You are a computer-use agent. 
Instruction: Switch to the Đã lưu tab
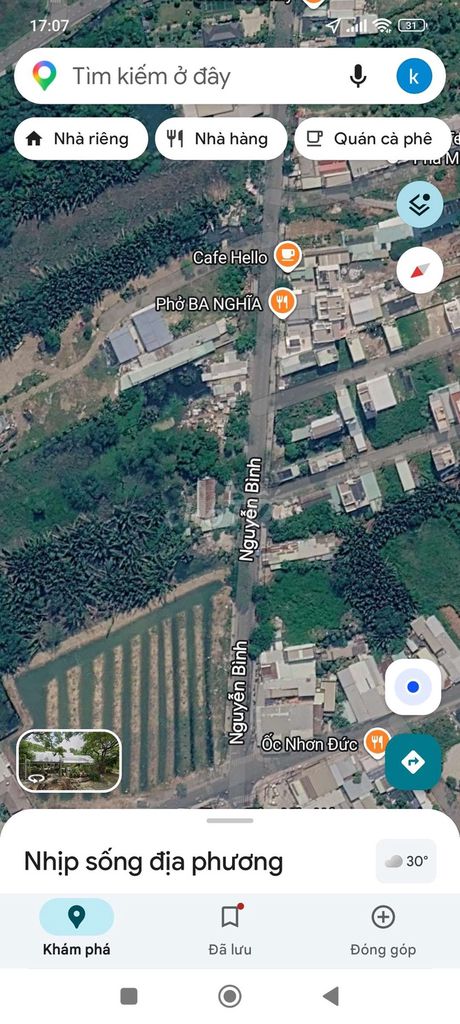(x=230, y=928)
